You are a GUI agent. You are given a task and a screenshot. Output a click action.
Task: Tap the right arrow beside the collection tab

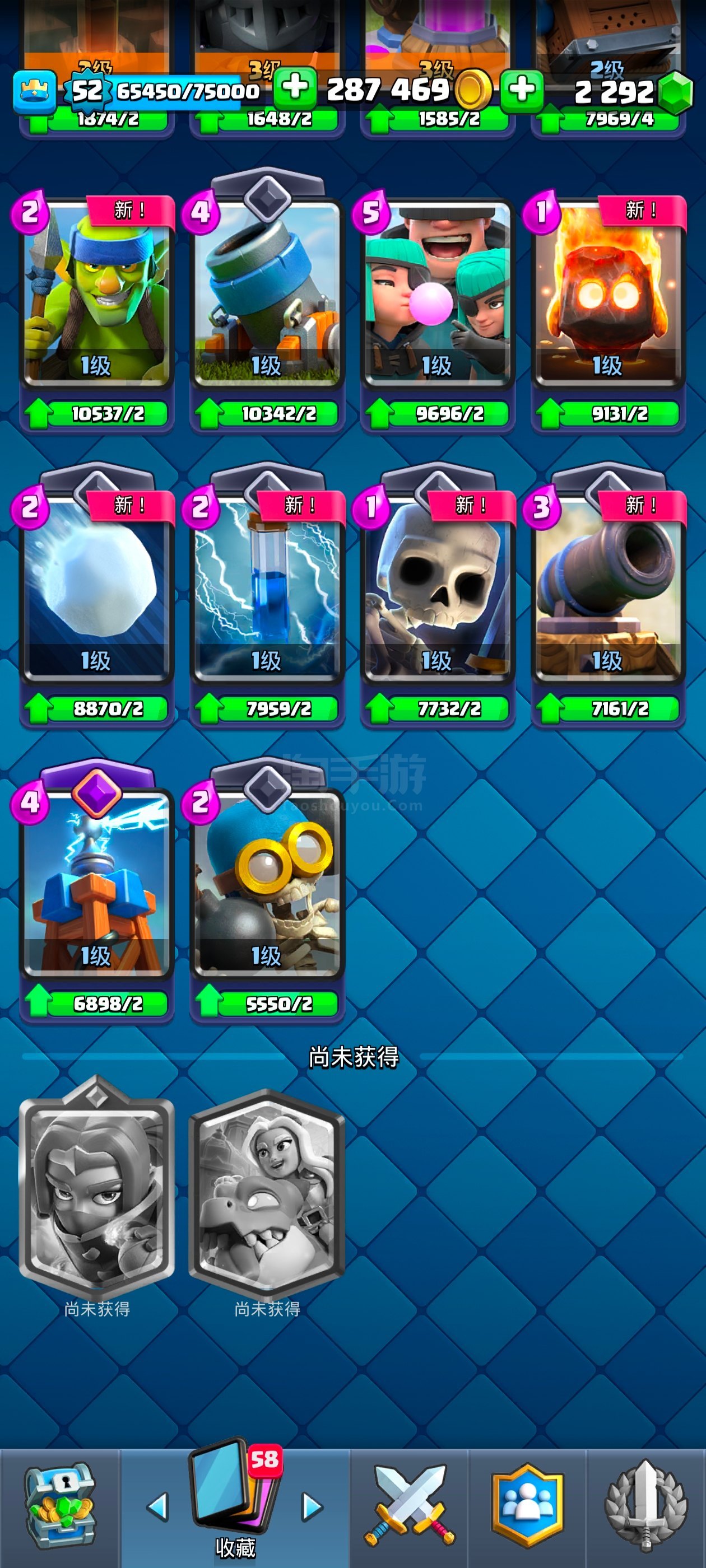(312, 1507)
